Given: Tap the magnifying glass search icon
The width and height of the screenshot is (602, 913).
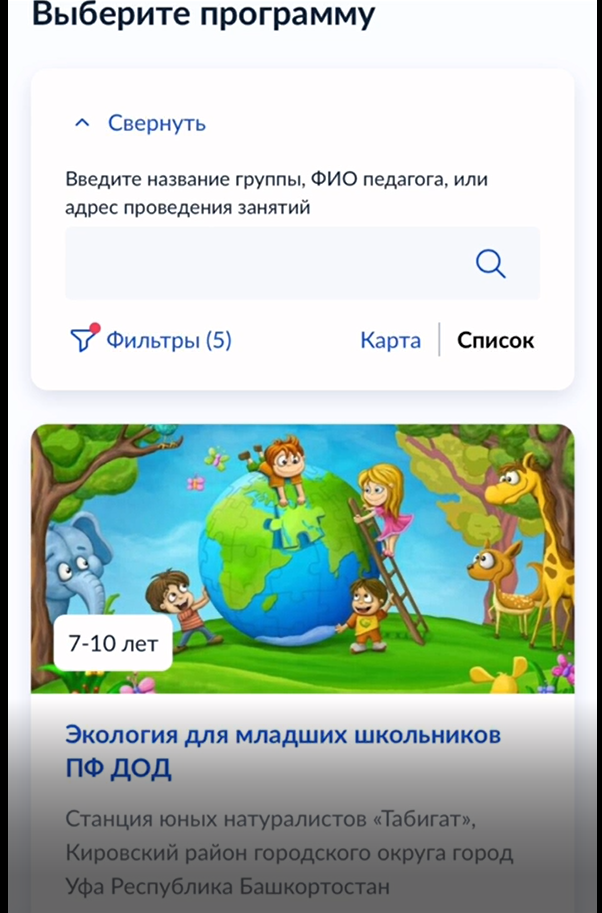Looking at the screenshot, I should (x=490, y=264).
